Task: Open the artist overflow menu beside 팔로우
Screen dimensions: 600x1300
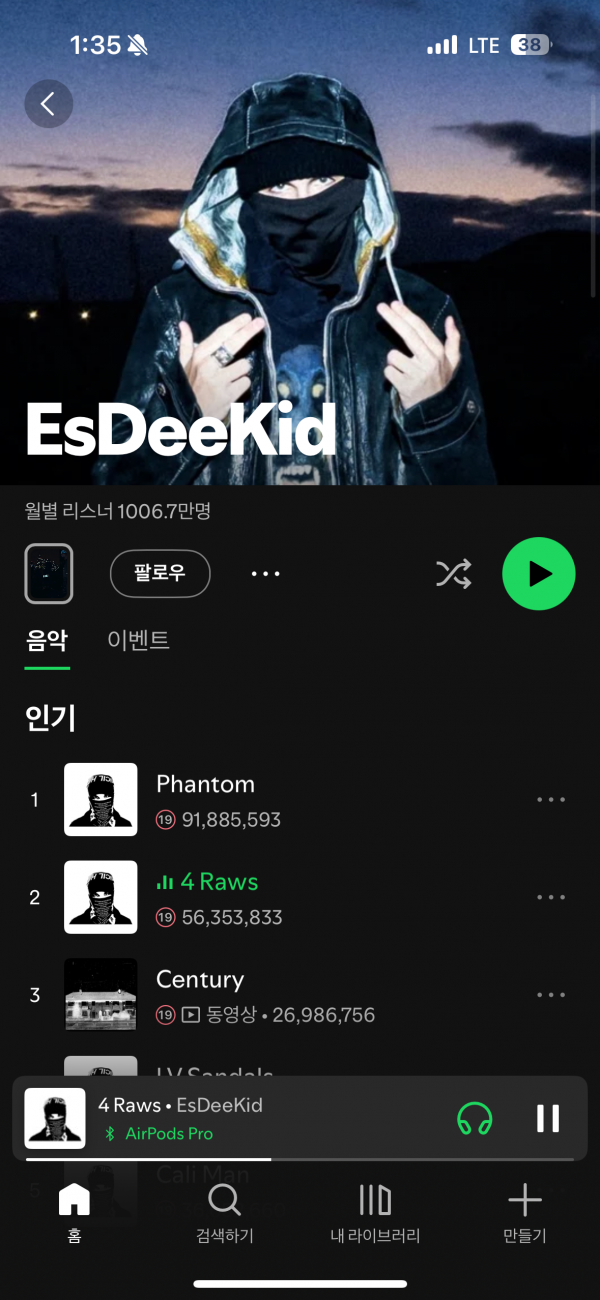Action: click(x=265, y=574)
